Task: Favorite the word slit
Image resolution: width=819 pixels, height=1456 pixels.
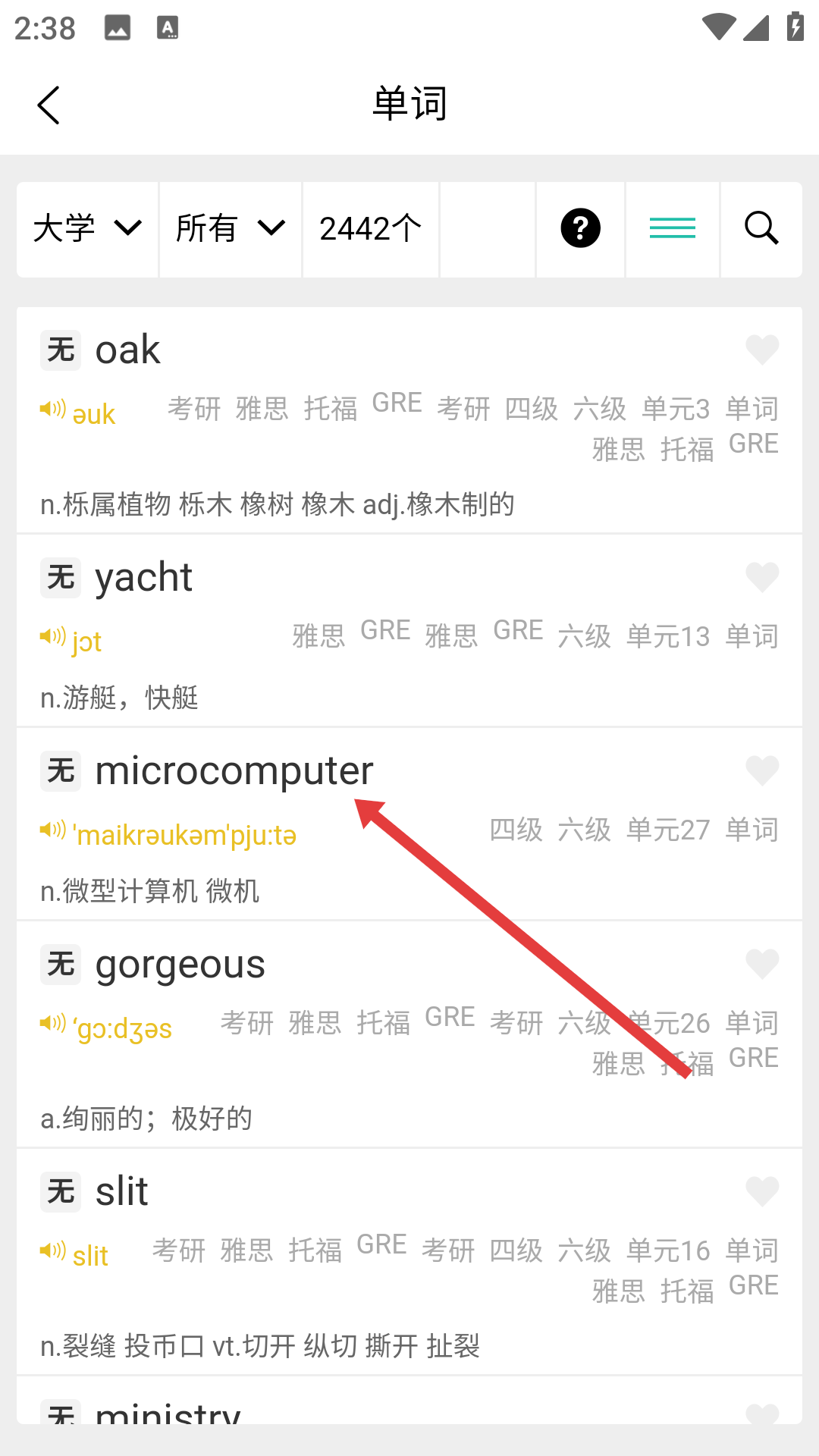Action: (762, 1191)
